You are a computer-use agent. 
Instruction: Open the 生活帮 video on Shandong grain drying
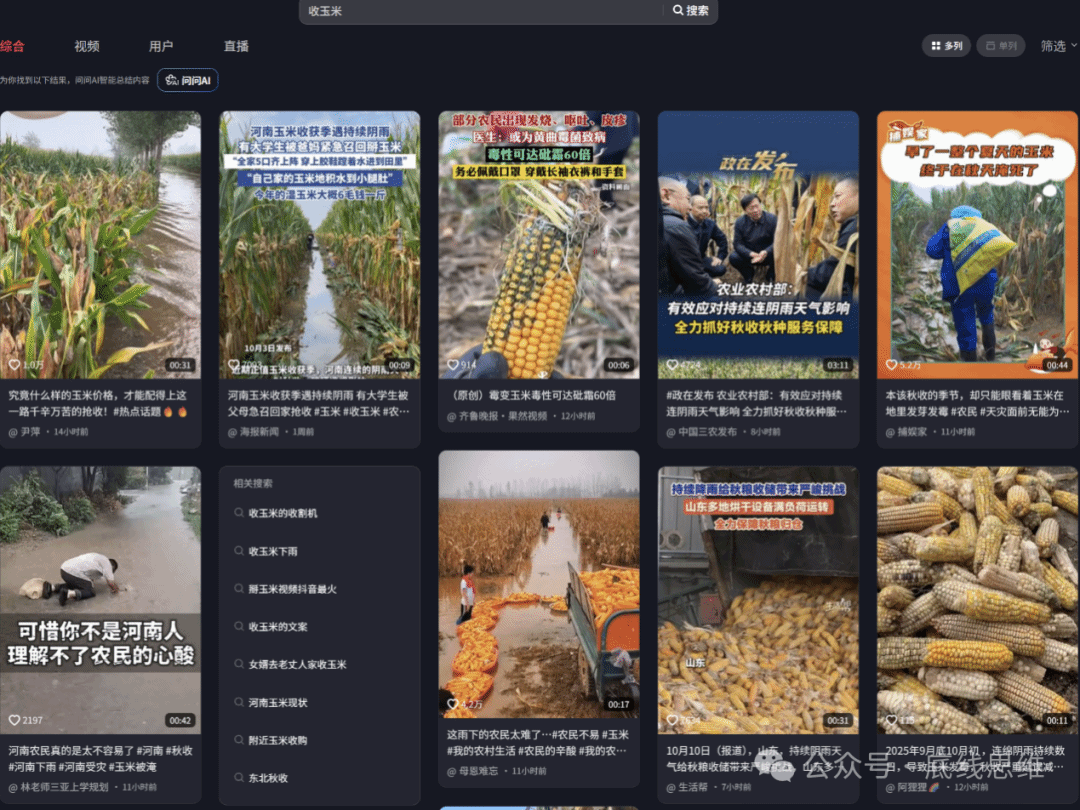[757, 600]
